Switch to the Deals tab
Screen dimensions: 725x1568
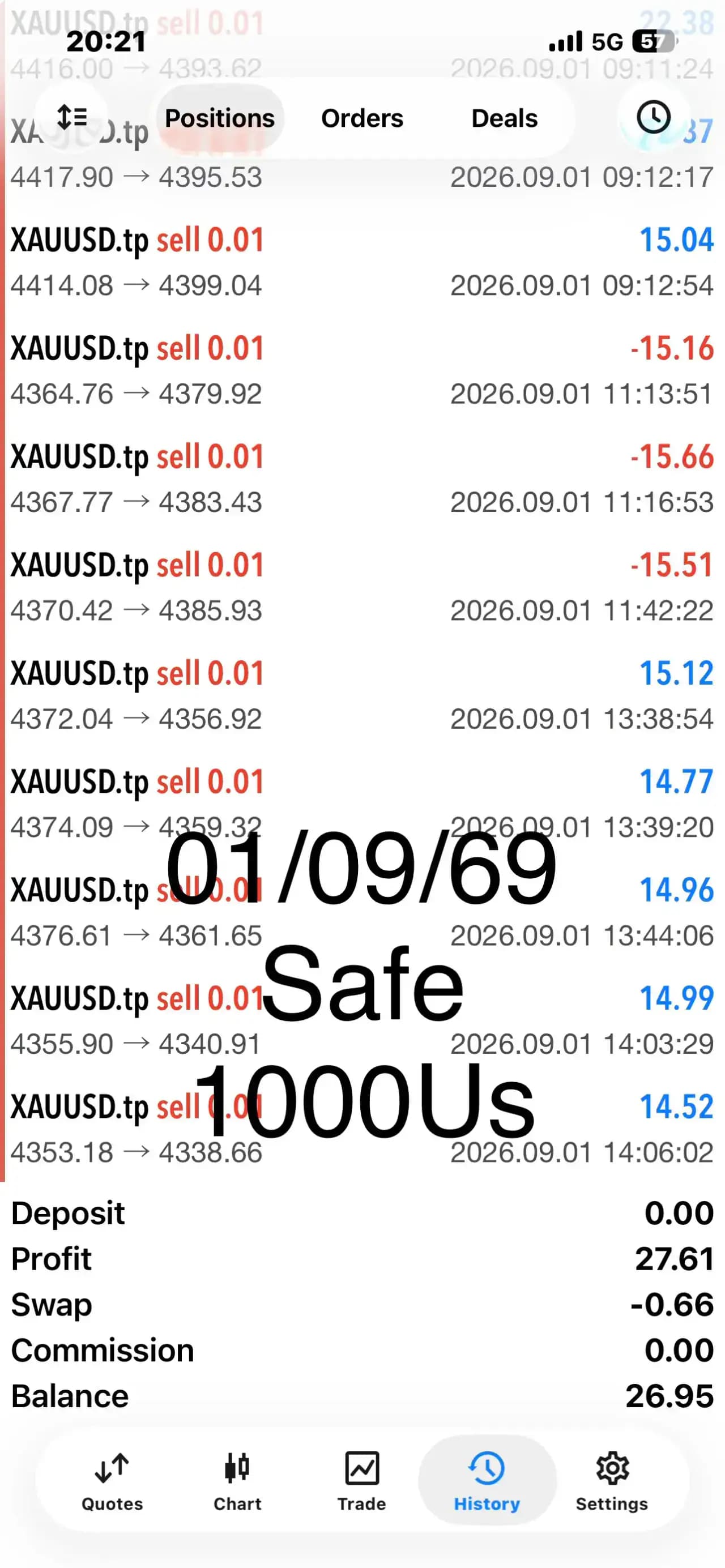click(x=505, y=118)
